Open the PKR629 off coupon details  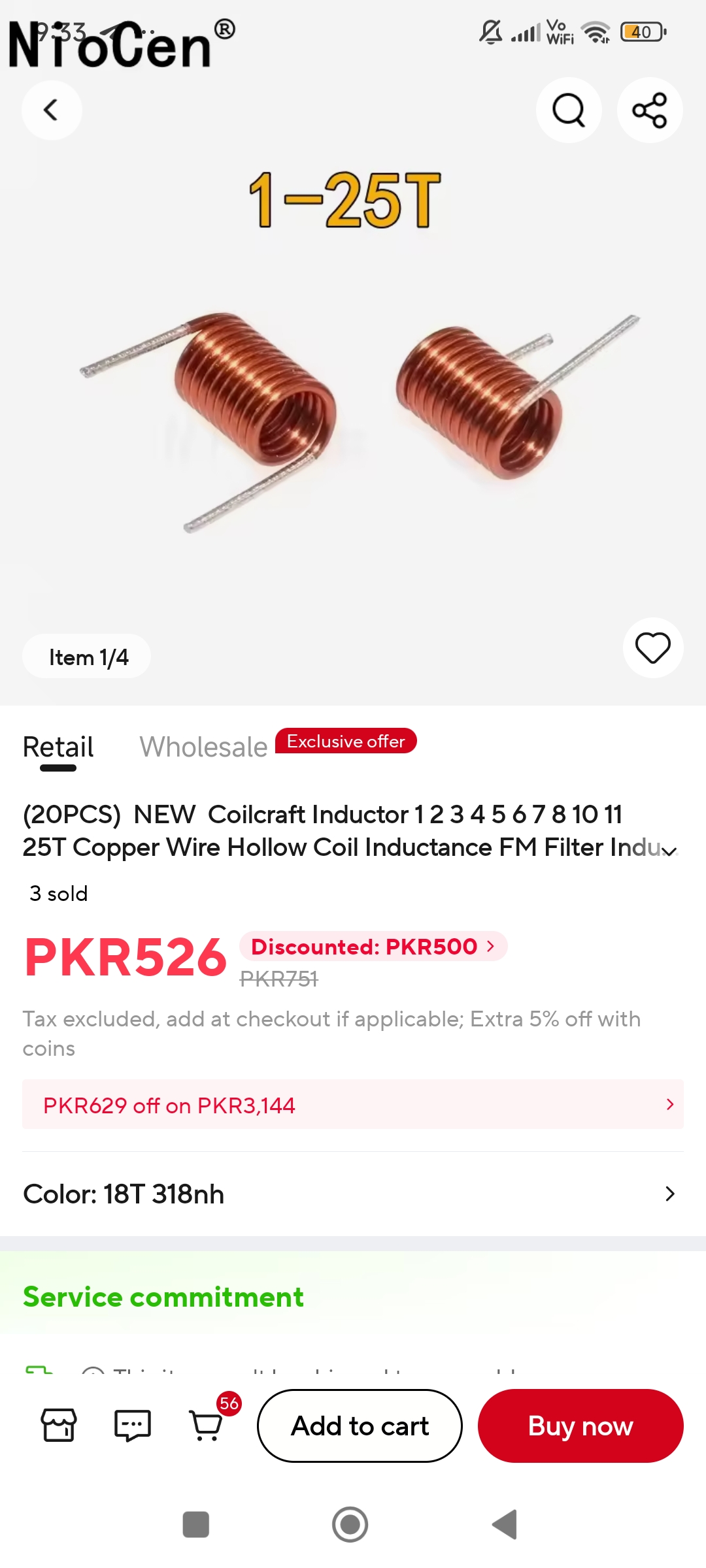coord(353,1104)
